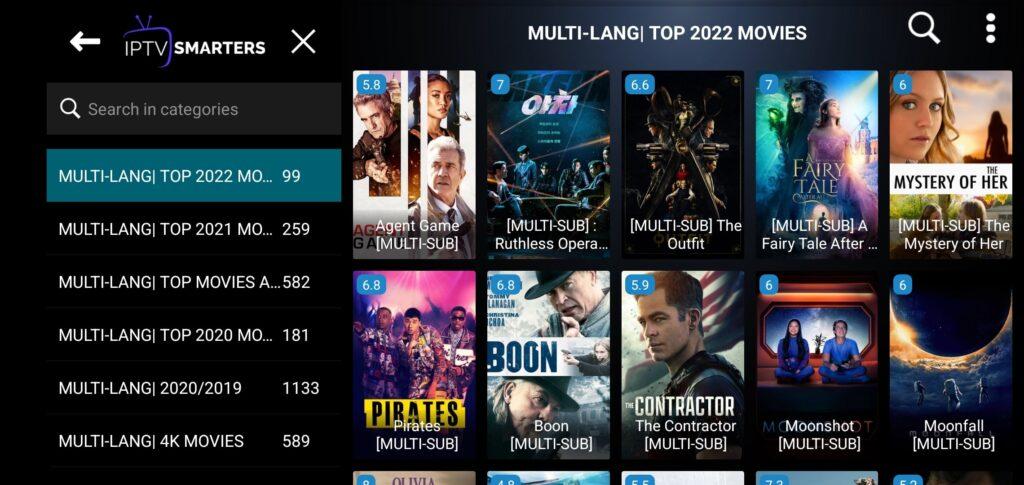Image resolution: width=1024 pixels, height=485 pixels.
Task: Select the TOP 2021 movies category
Action: click(x=193, y=229)
